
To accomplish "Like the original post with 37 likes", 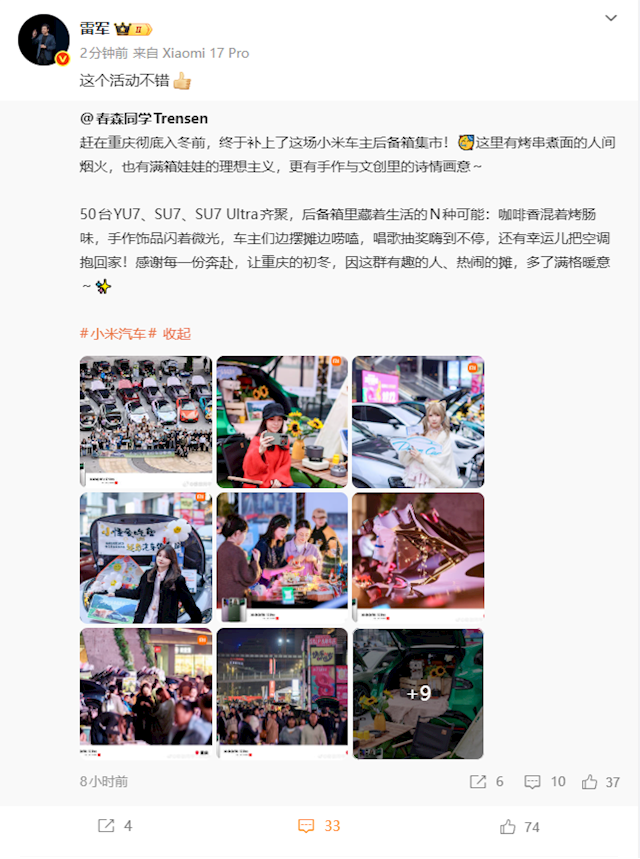I will point(600,782).
